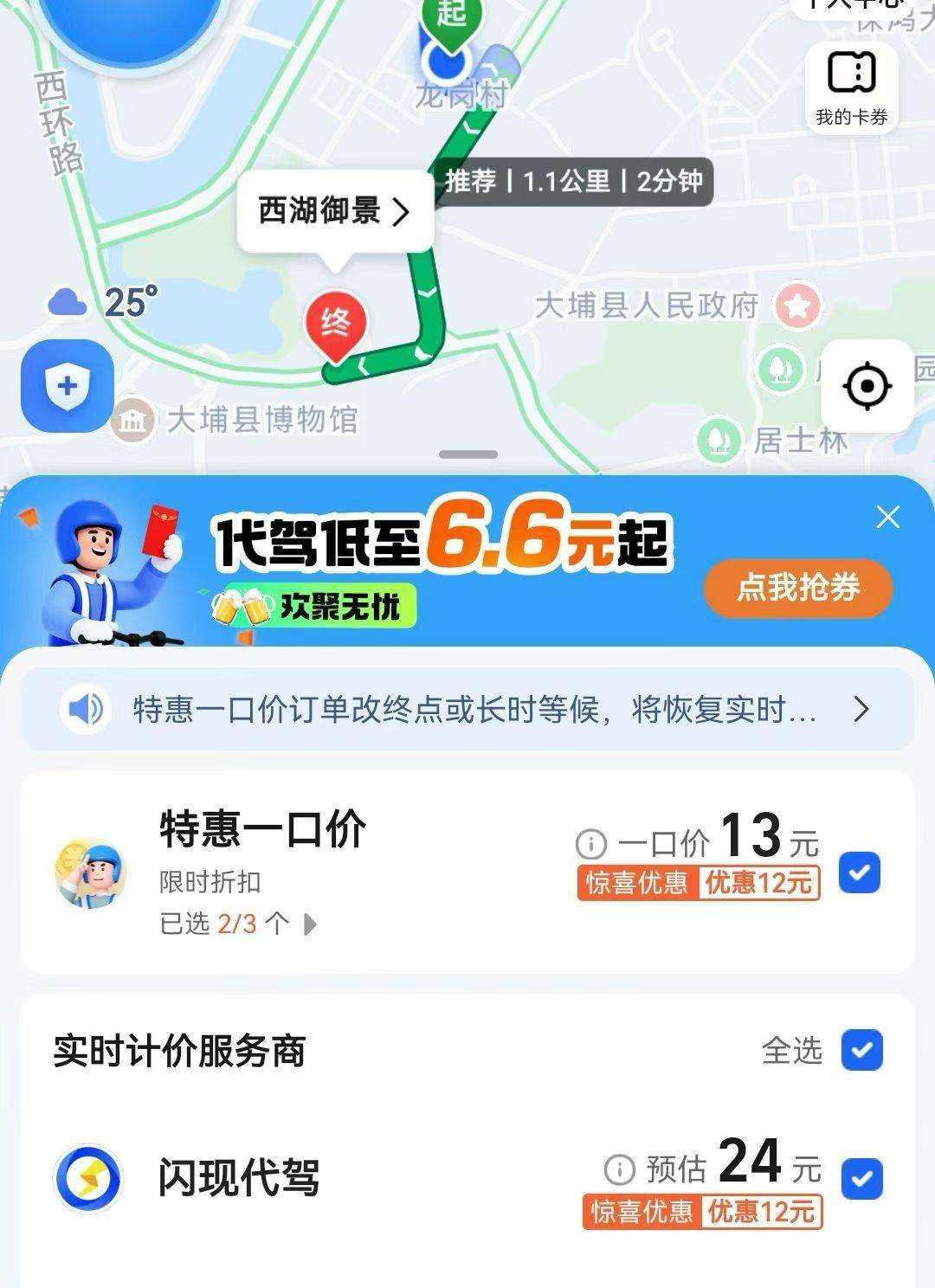Dismiss the 代驾低至6.6元起 banner

(887, 518)
